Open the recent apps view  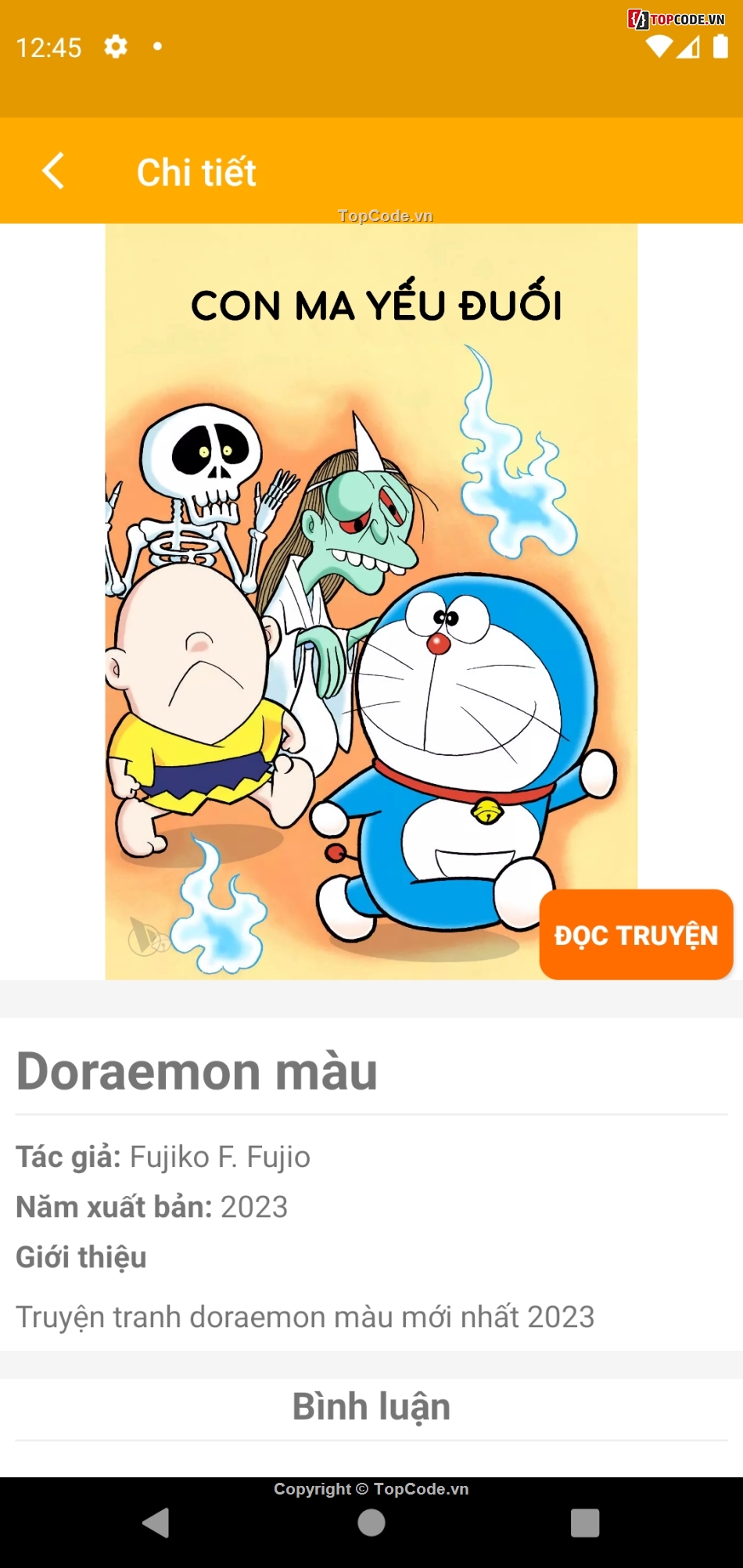pos(585,1523)
